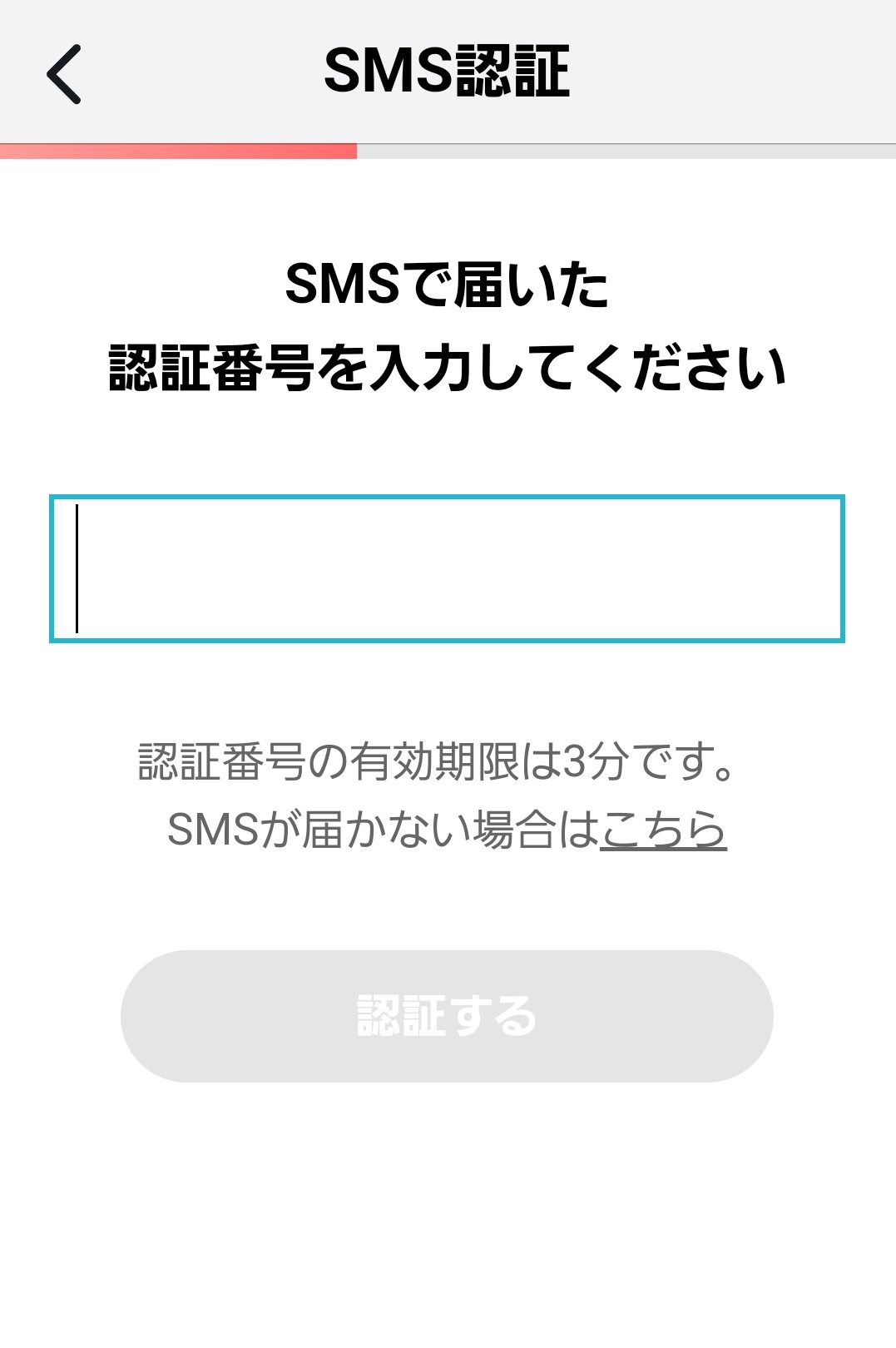Go back from the SMS認証 screen

tap(63, 74)
